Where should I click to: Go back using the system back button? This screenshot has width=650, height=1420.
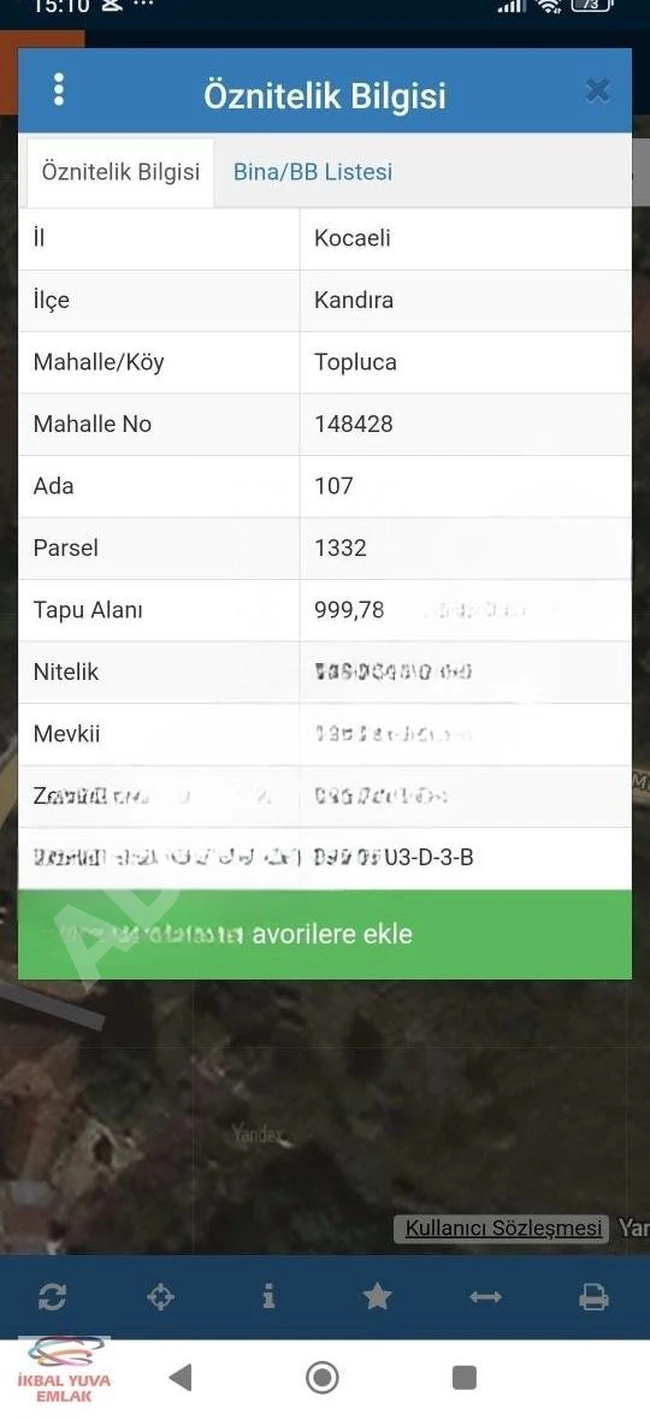pos(180,1377)
